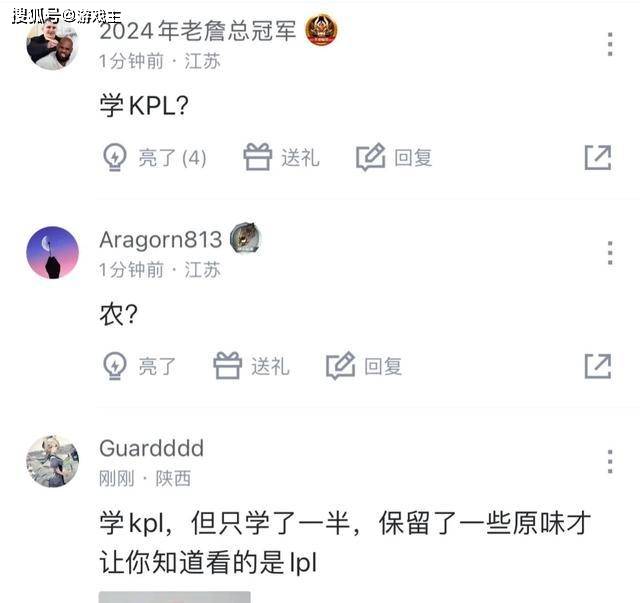Viewport: 640px width, 603px height.
Task: Light up Aragorn813's 农? comment
Action: 139,366
